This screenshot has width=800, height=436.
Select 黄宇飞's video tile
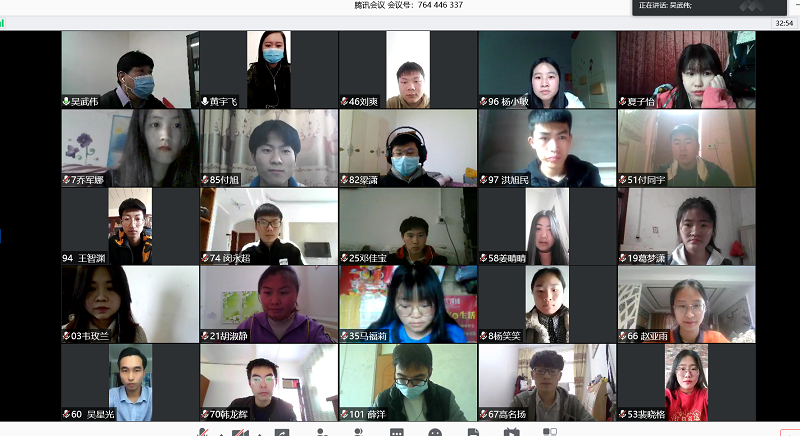coord(269,69)
